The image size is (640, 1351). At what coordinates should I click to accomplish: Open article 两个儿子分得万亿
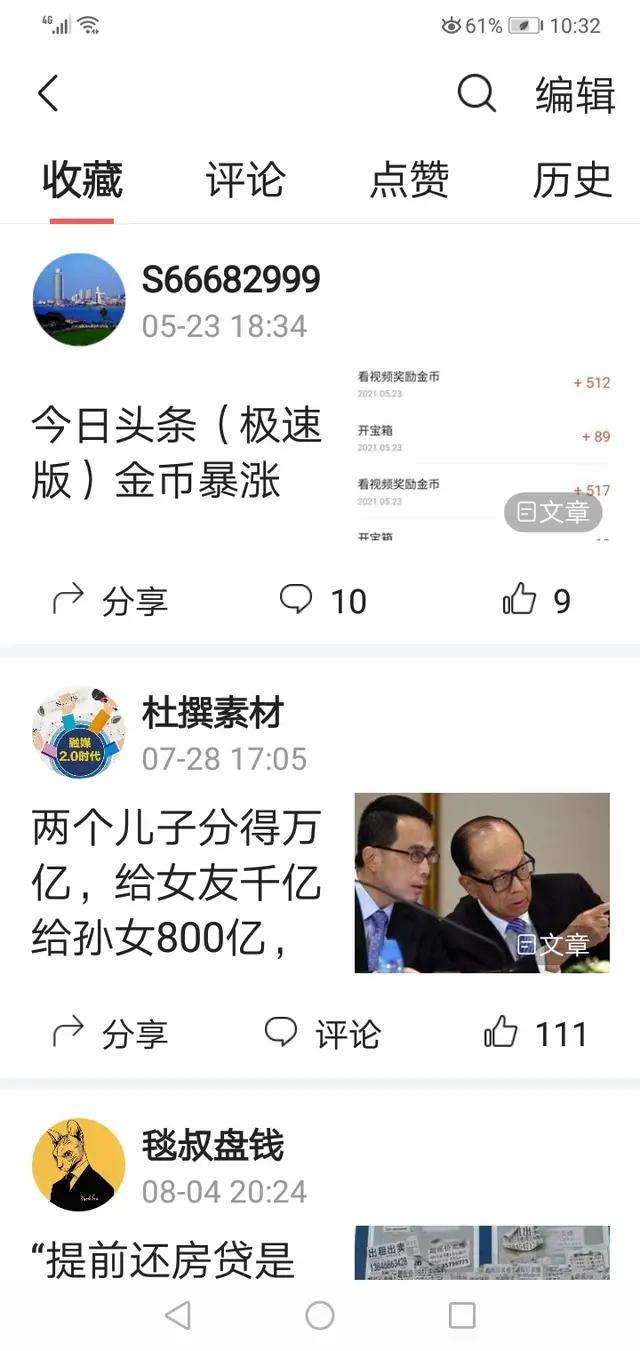pyautogui.click(x=176, y=883)
